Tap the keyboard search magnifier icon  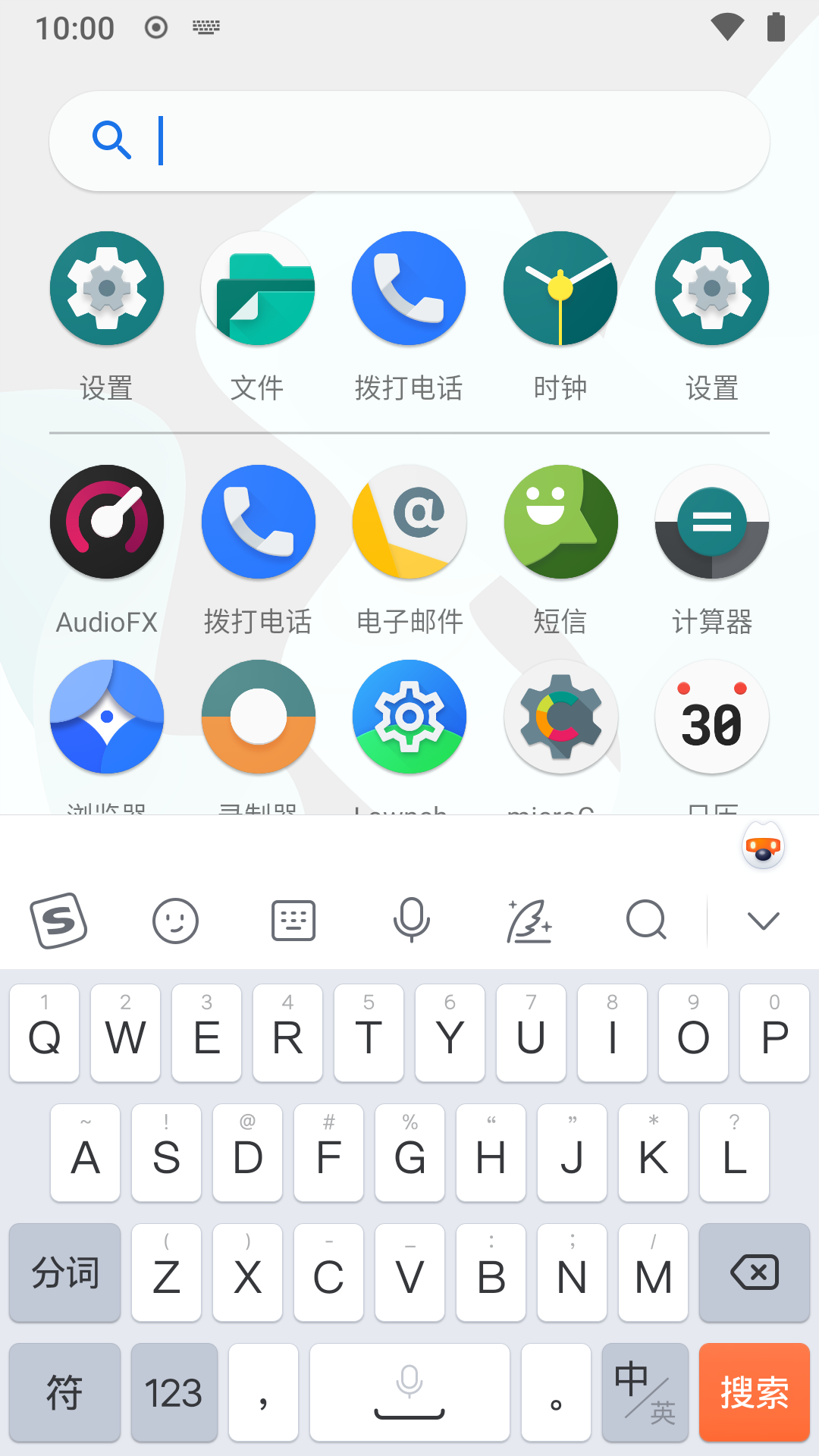[x=646, y=921]
